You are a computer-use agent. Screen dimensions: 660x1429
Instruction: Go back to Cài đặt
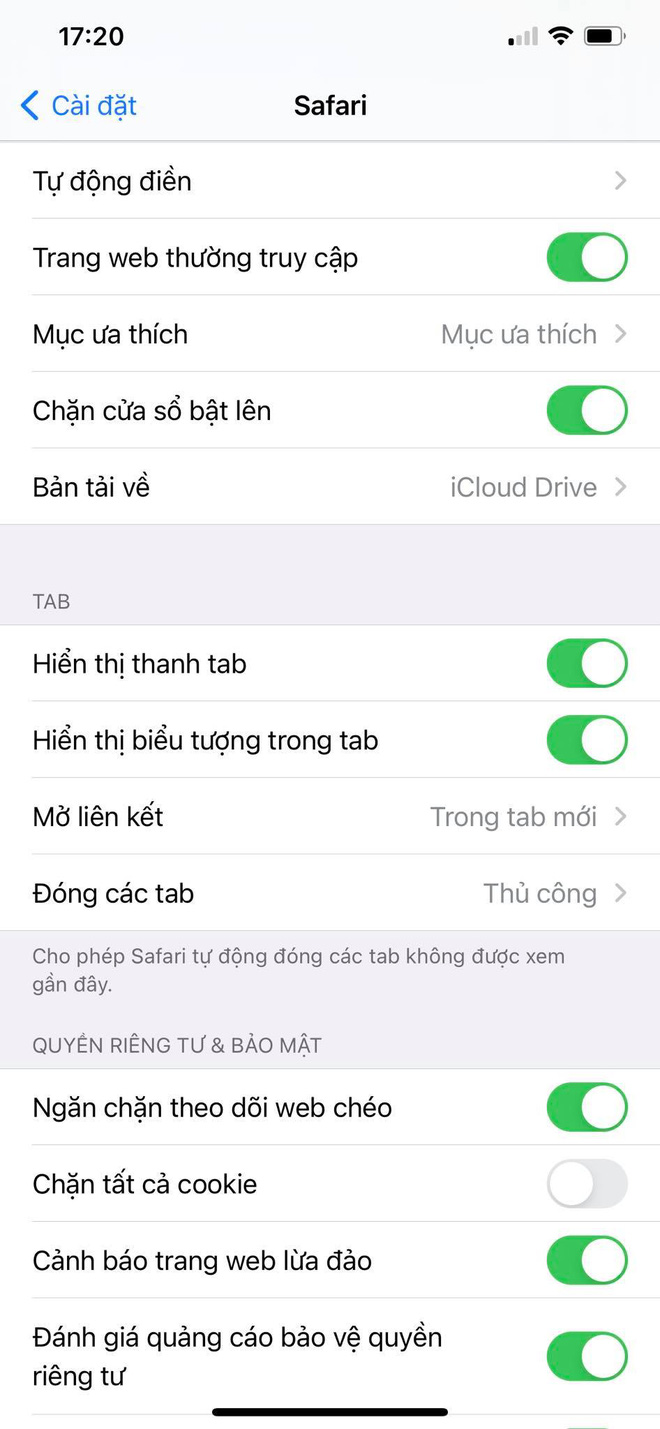click(x=78, y=106)
